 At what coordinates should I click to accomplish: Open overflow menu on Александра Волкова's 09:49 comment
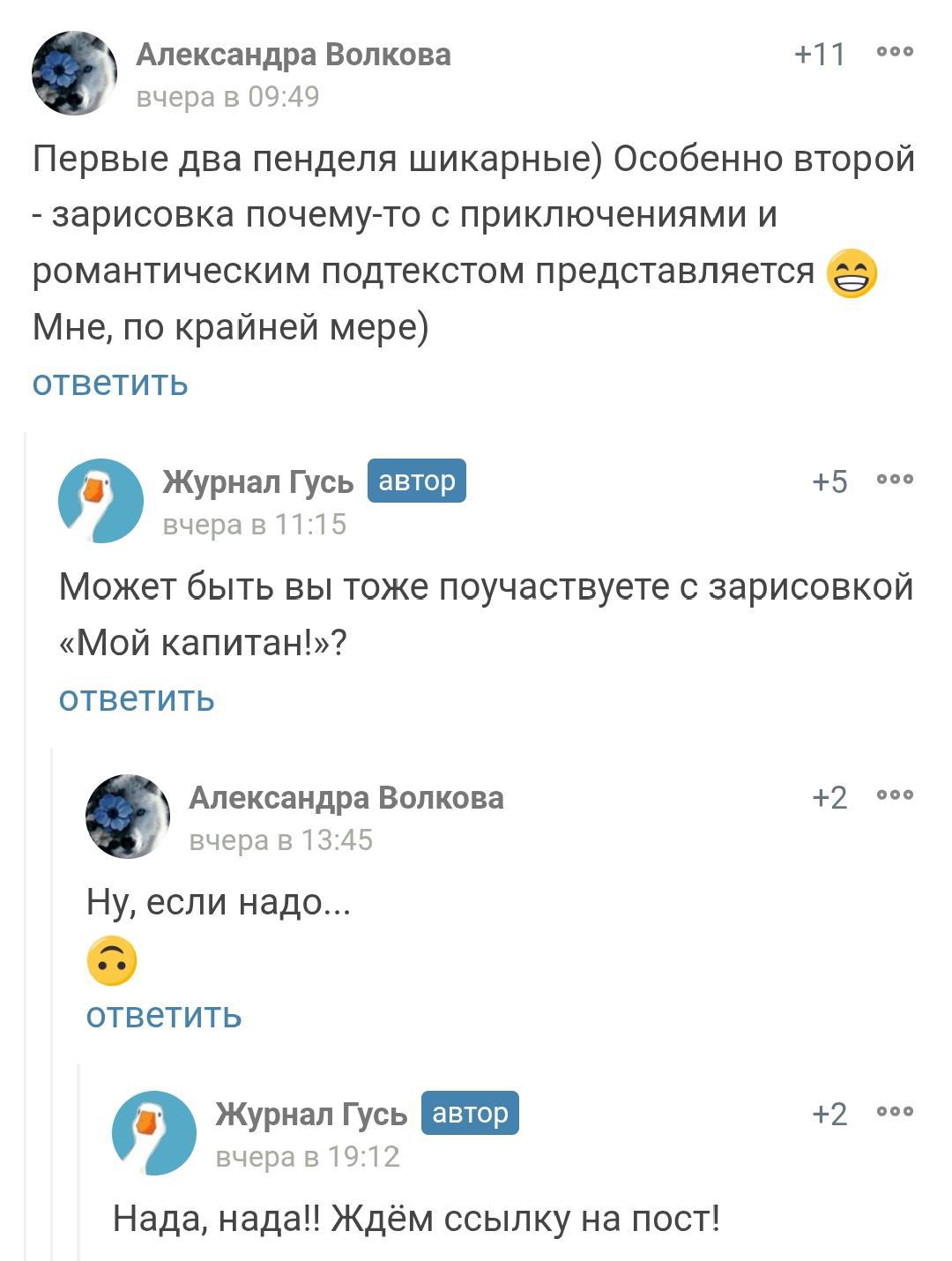coord(895,53)
